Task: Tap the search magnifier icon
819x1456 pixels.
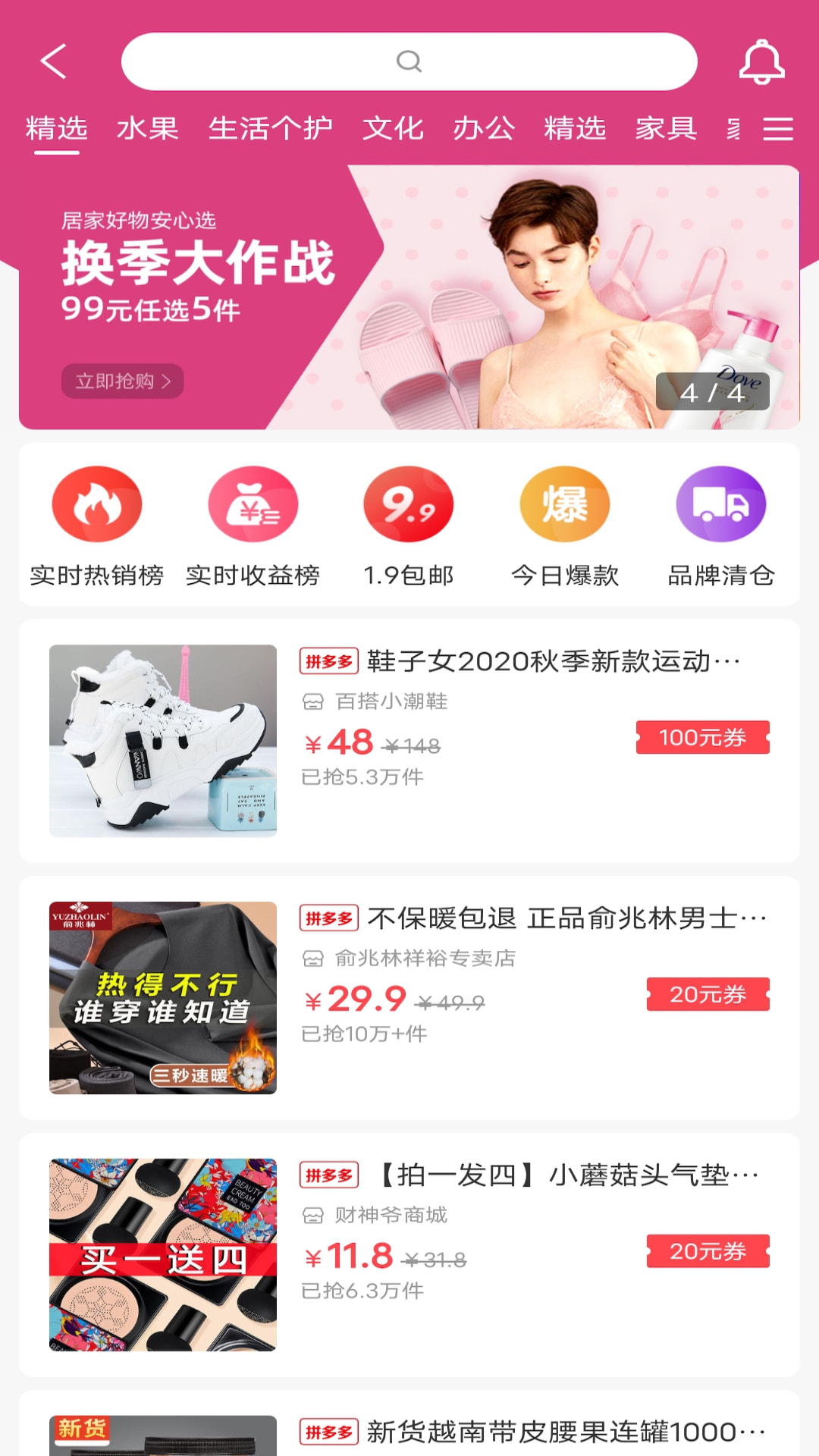Action: click(x=409, y=63)
